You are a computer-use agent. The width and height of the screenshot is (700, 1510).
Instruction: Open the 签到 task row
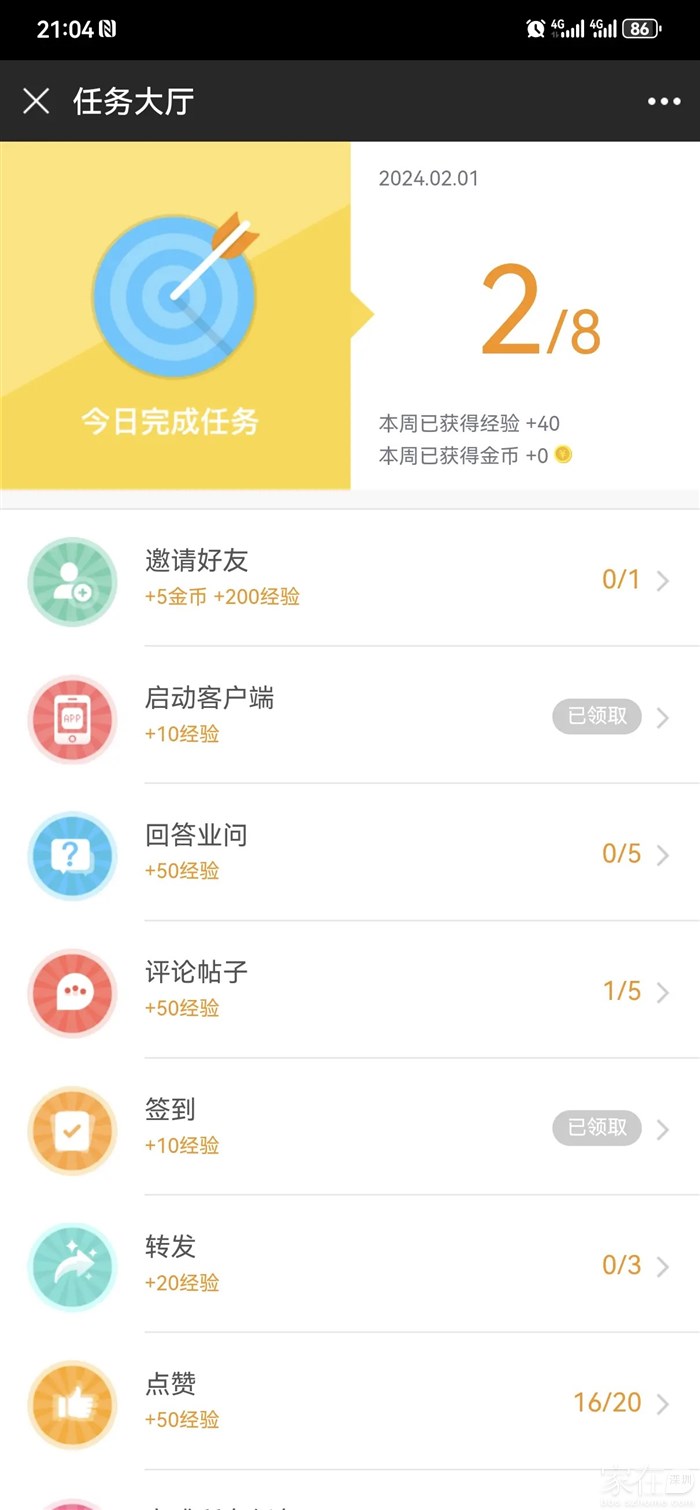[x=350, y=1127]
